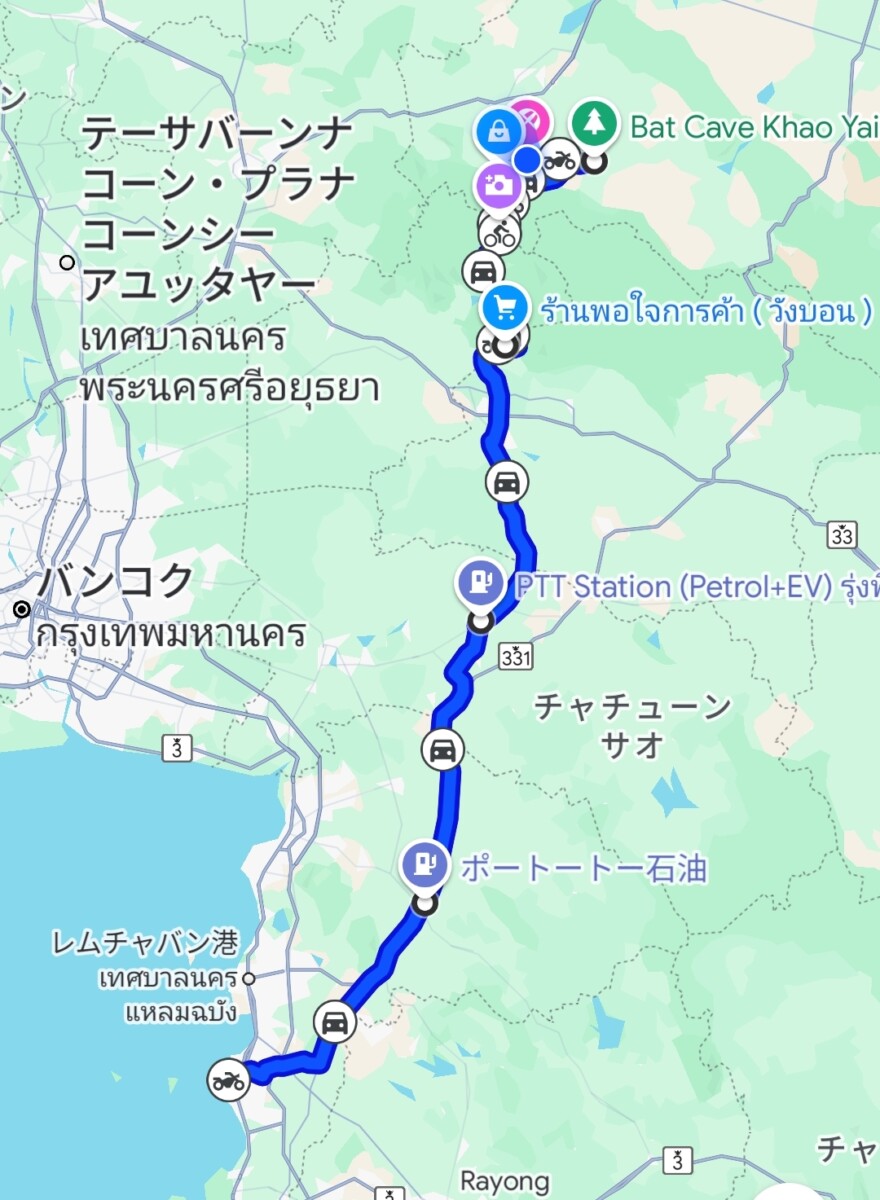Tap the purple camera photo marker

click(494, 184)
